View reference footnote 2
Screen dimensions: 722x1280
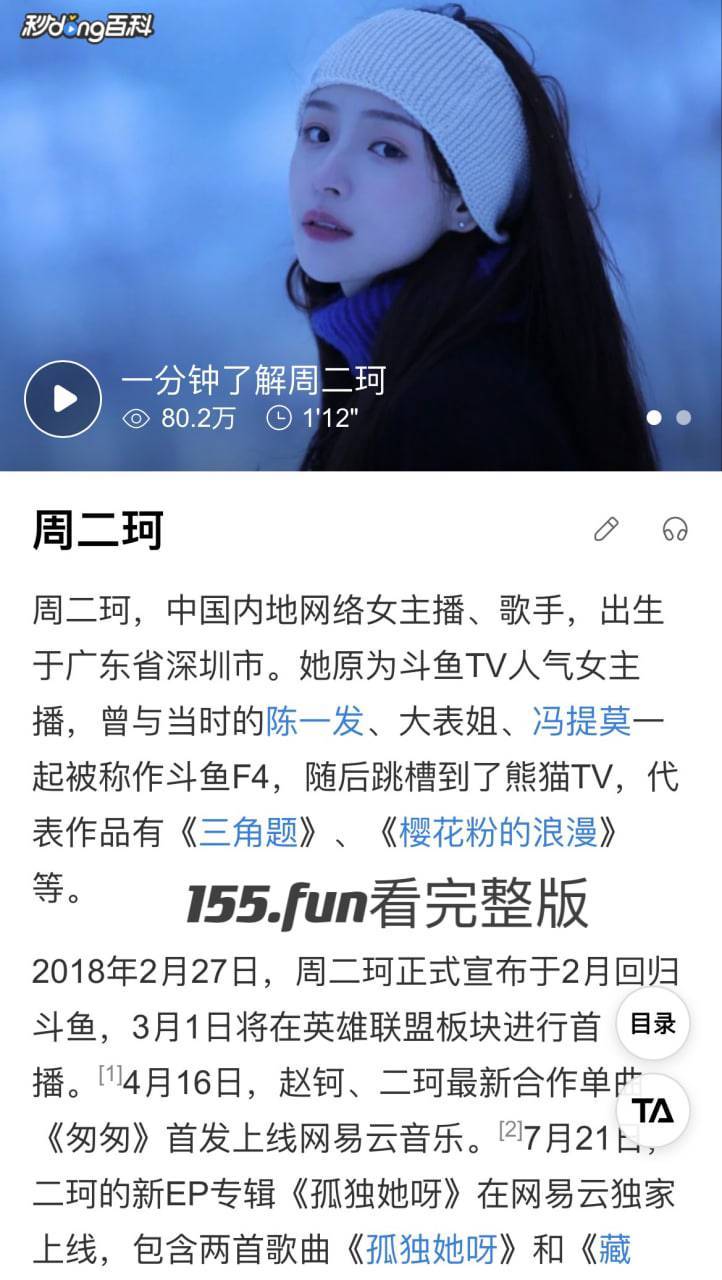tap(510, 1131)
